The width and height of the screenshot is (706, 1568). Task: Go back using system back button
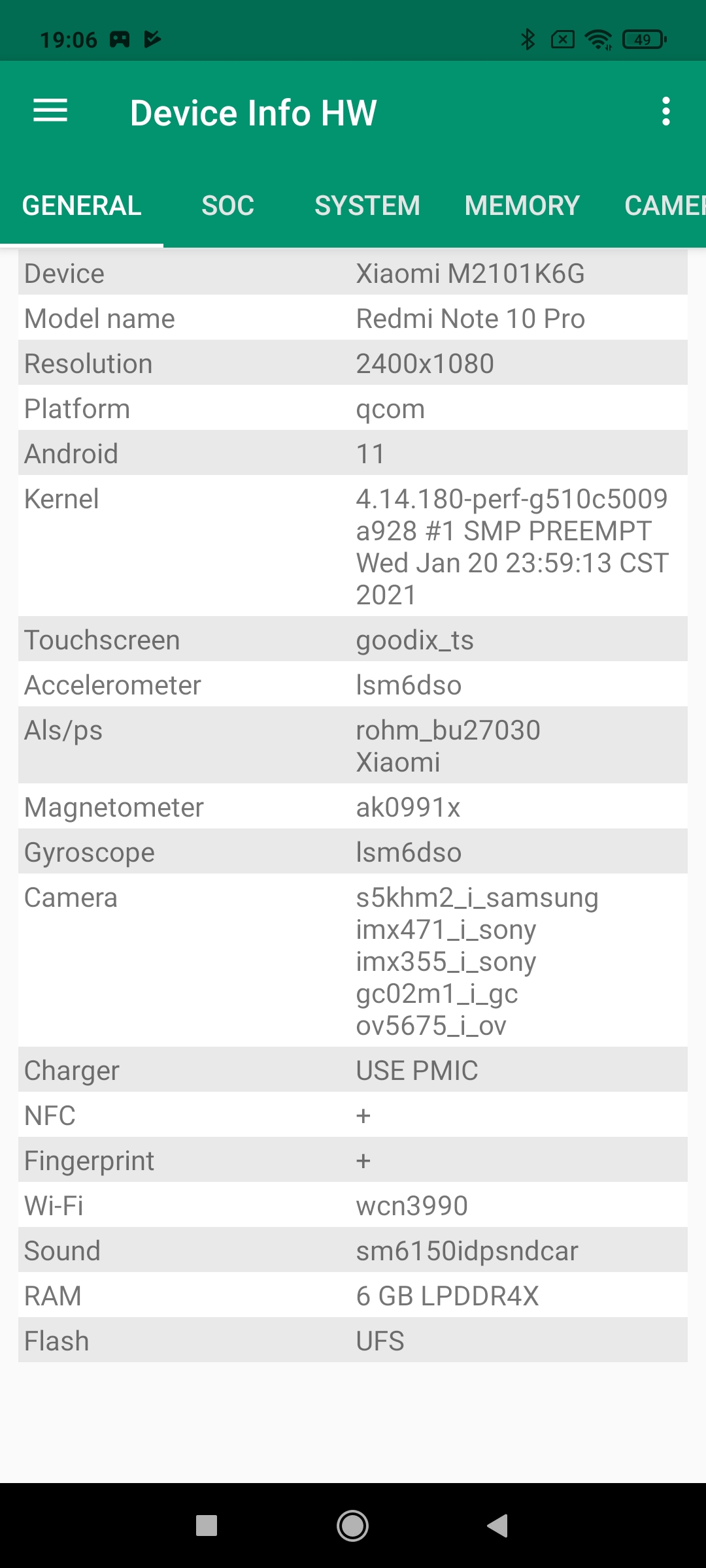click(x=498, y=1526)
